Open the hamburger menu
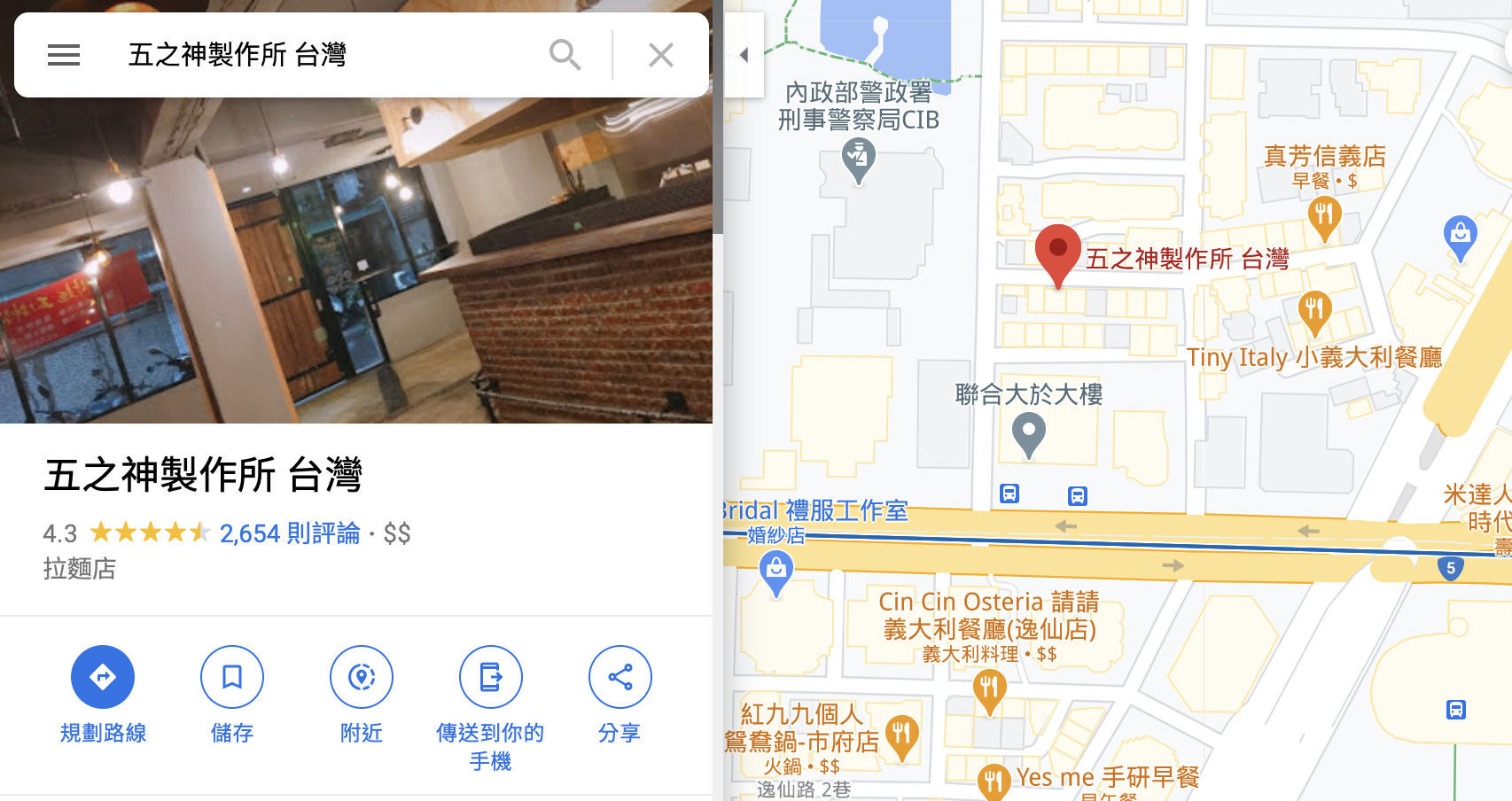The width and height of the screenshot is (1512, 801). point(64,55)
